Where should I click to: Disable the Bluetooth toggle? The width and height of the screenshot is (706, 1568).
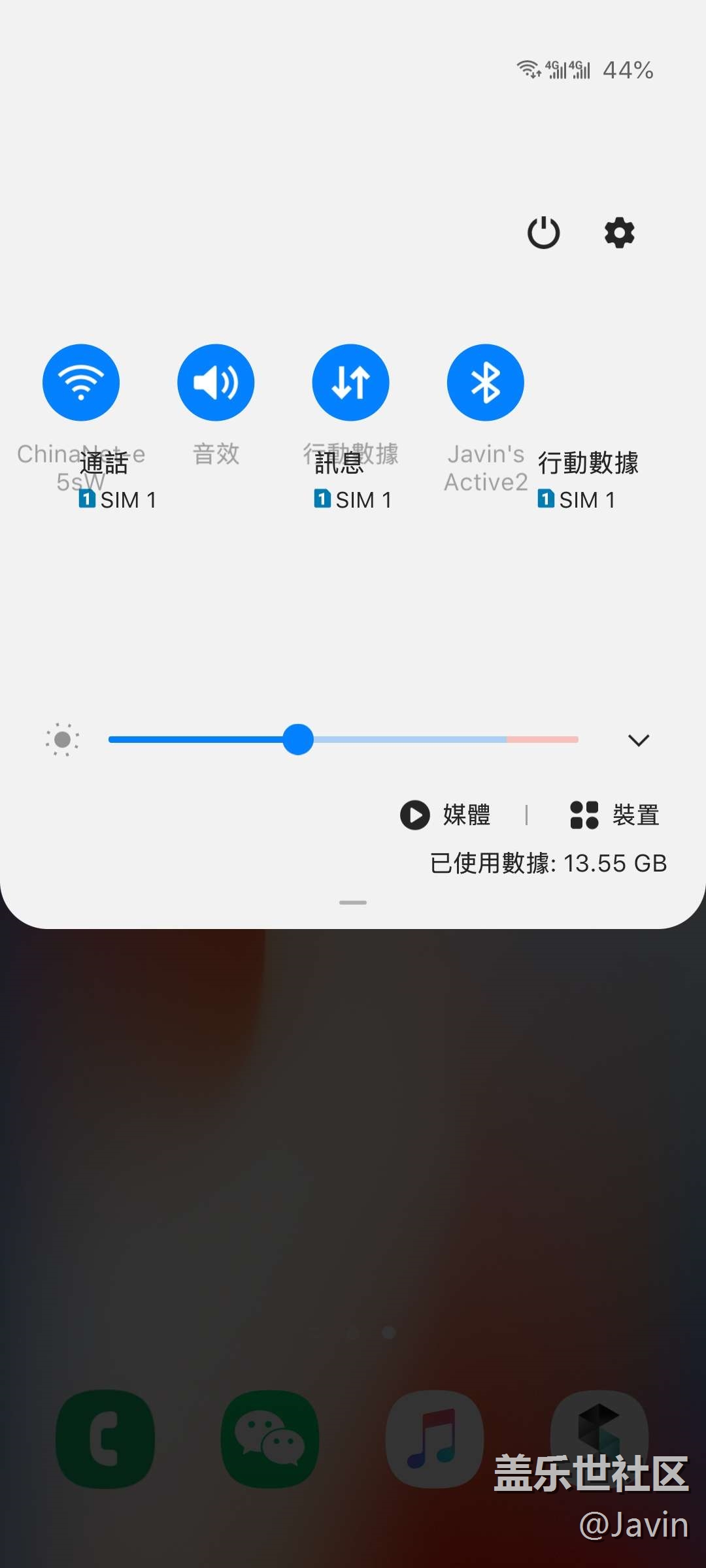tap(485, 382)
